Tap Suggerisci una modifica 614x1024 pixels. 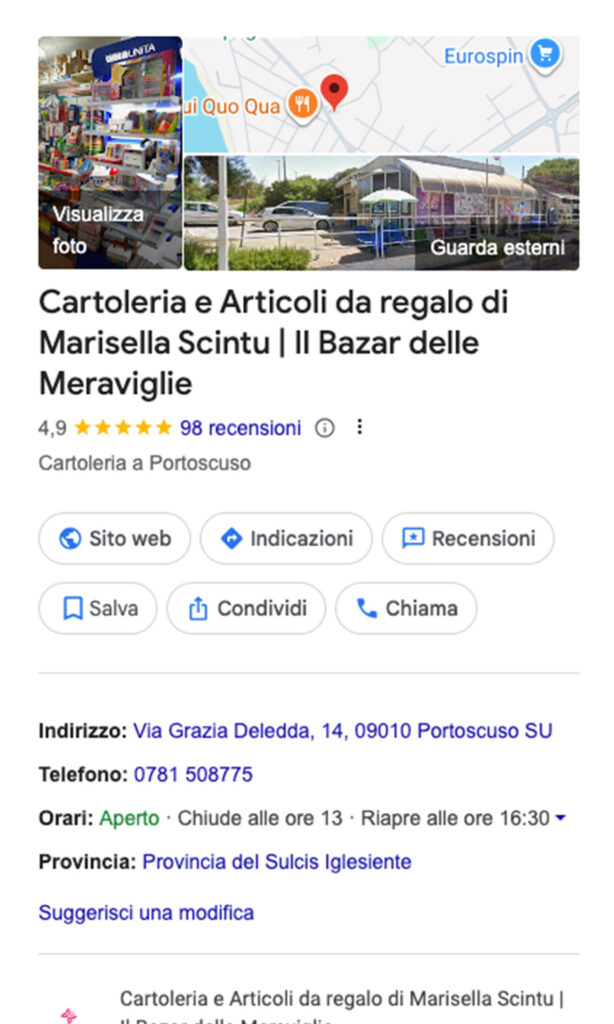pos(146,913)
